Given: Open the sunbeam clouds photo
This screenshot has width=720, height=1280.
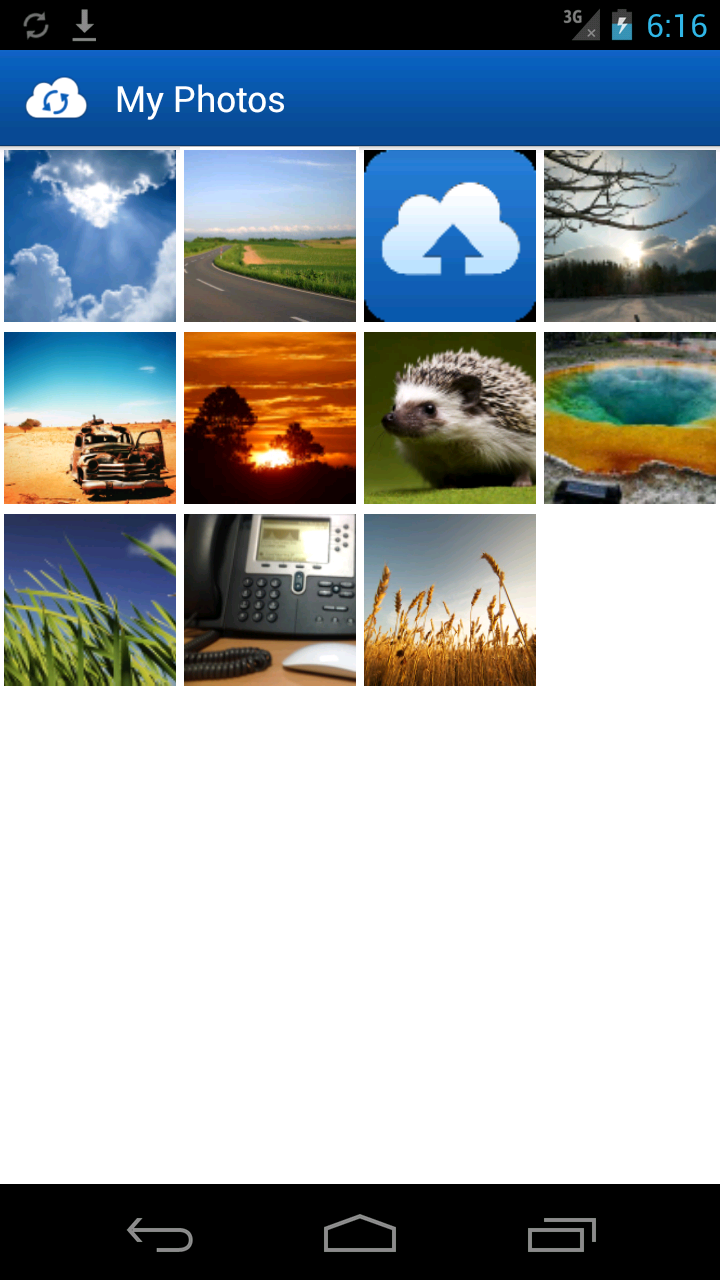Looking at the screenshot, I should pos(89,234).
